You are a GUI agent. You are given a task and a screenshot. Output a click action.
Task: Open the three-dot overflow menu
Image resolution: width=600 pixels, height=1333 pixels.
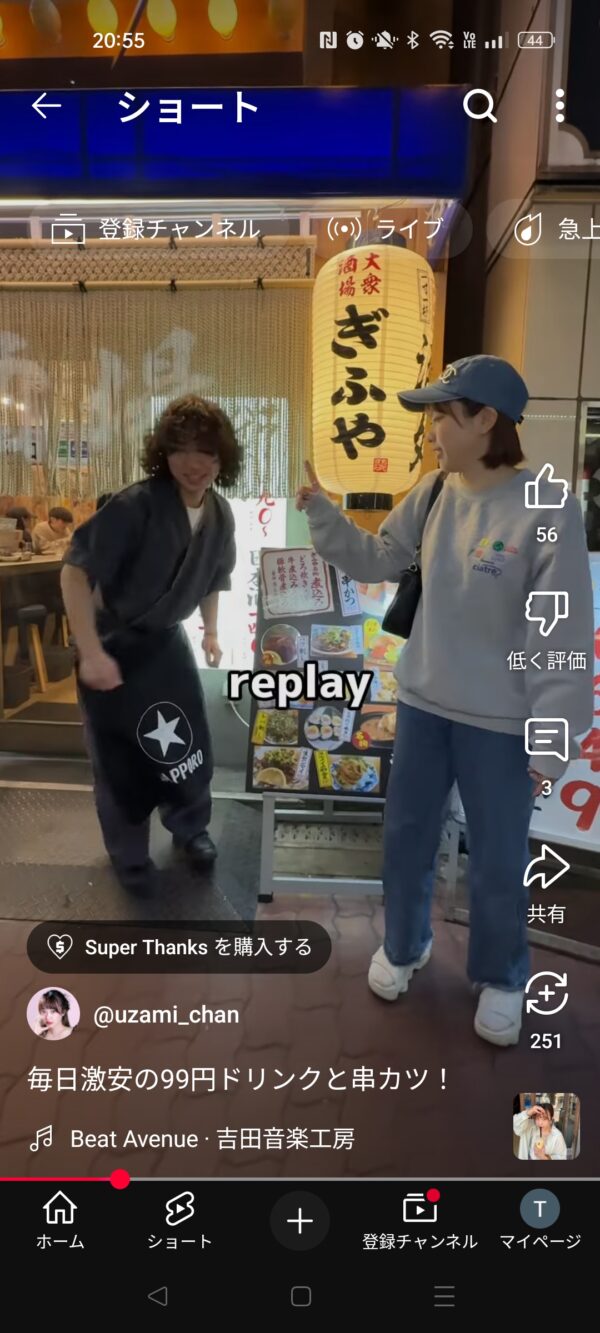(x=559, y=106)
